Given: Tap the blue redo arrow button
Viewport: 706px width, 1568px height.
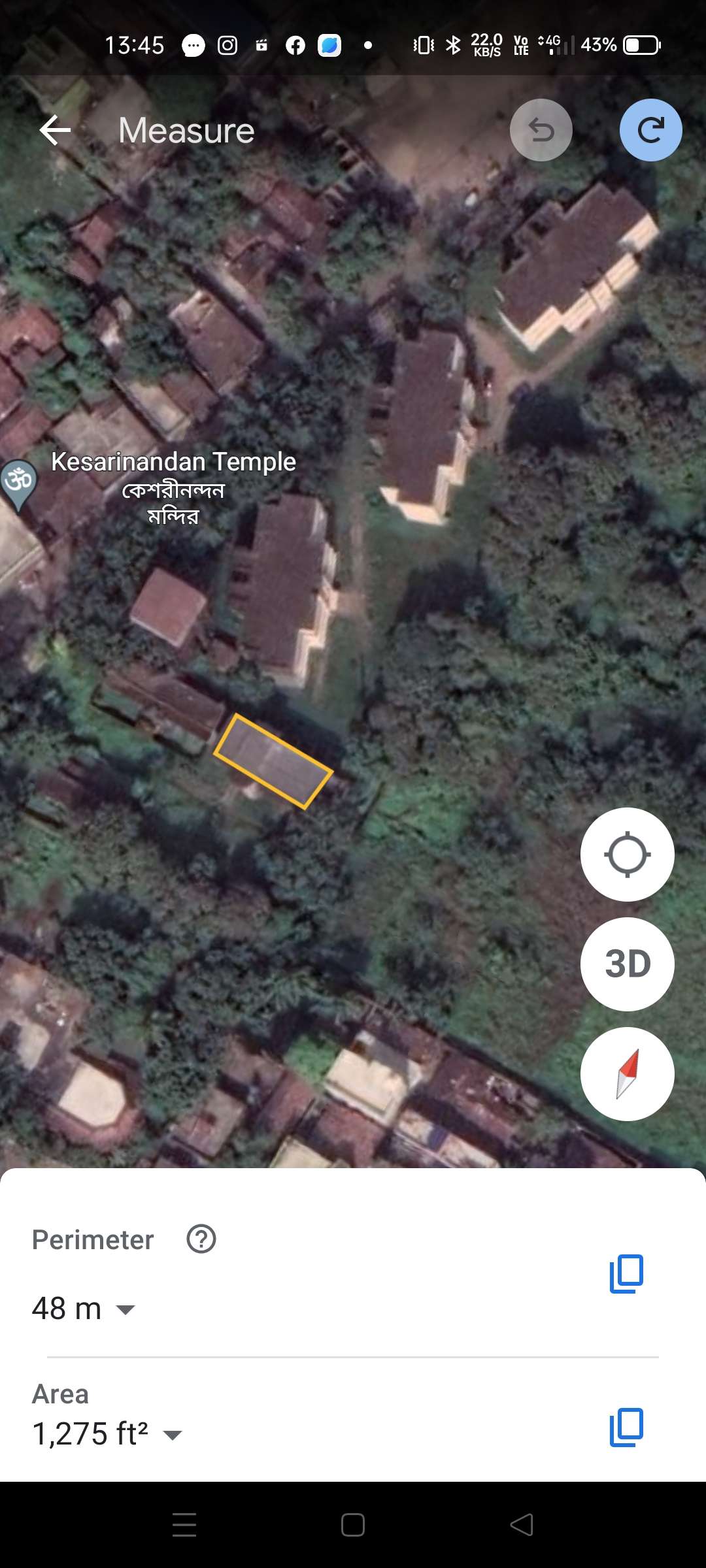Looking at the screenshot, I should [x=650, y=130].
